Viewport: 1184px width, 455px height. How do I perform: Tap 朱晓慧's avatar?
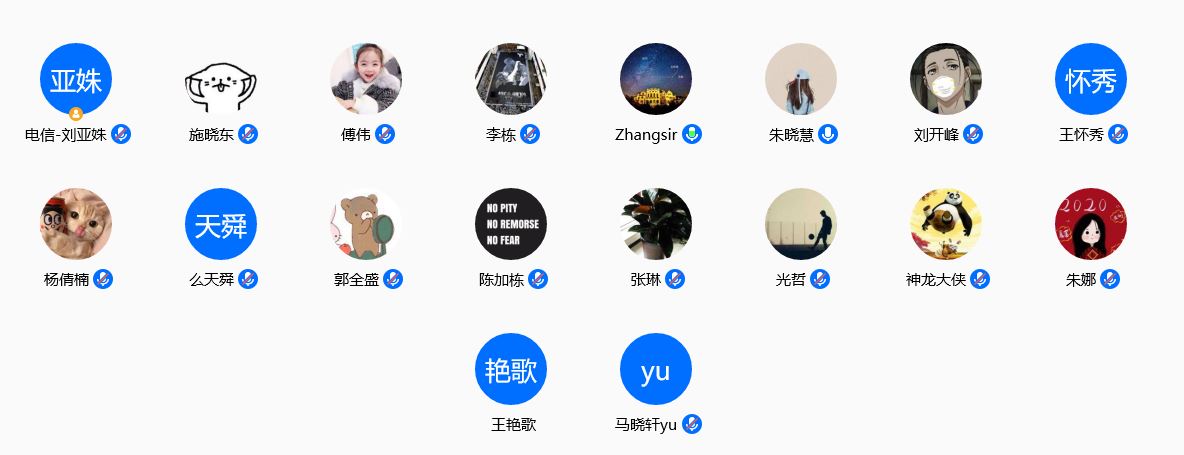point(801,79)
